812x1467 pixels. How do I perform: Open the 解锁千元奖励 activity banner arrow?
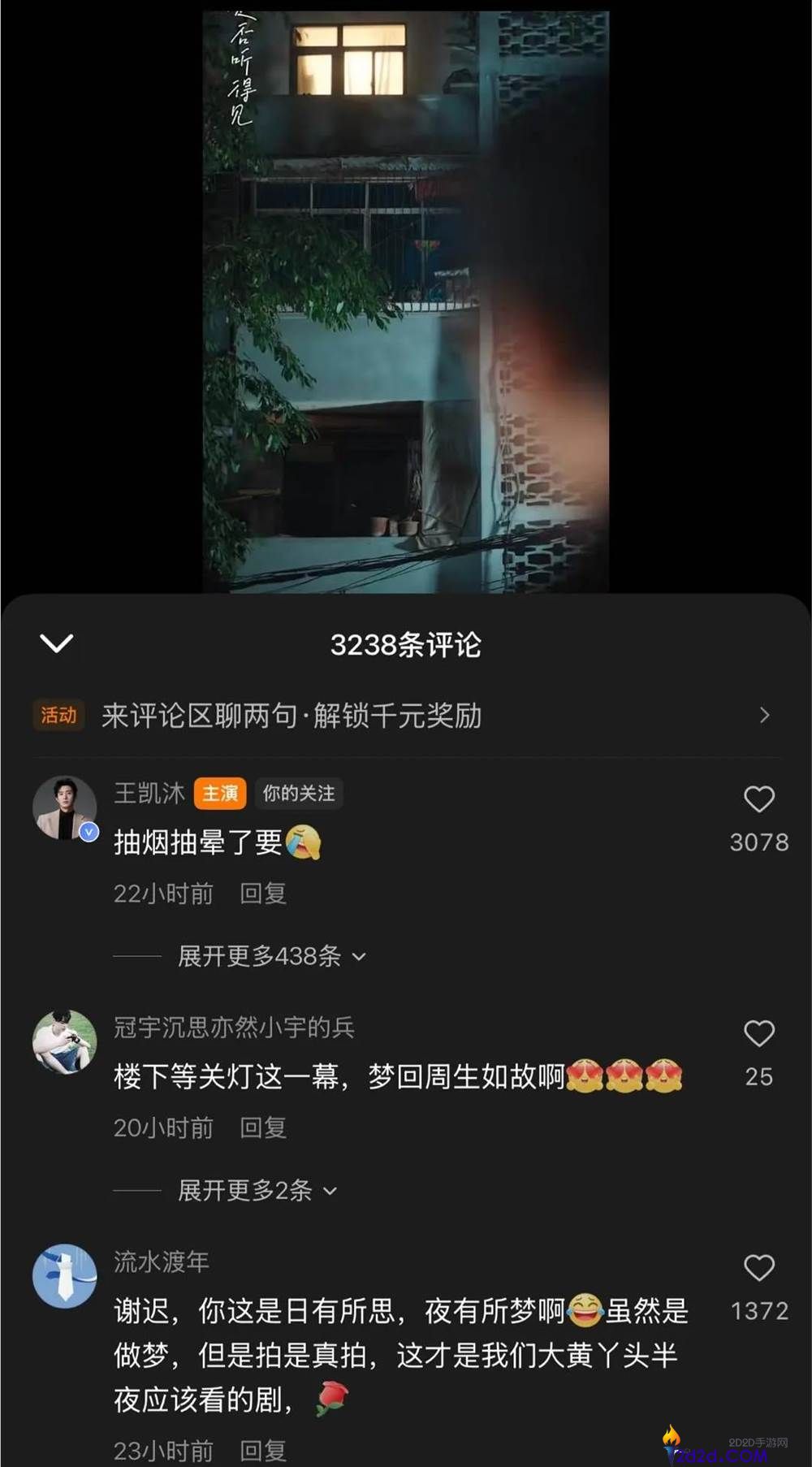point(763,716)
